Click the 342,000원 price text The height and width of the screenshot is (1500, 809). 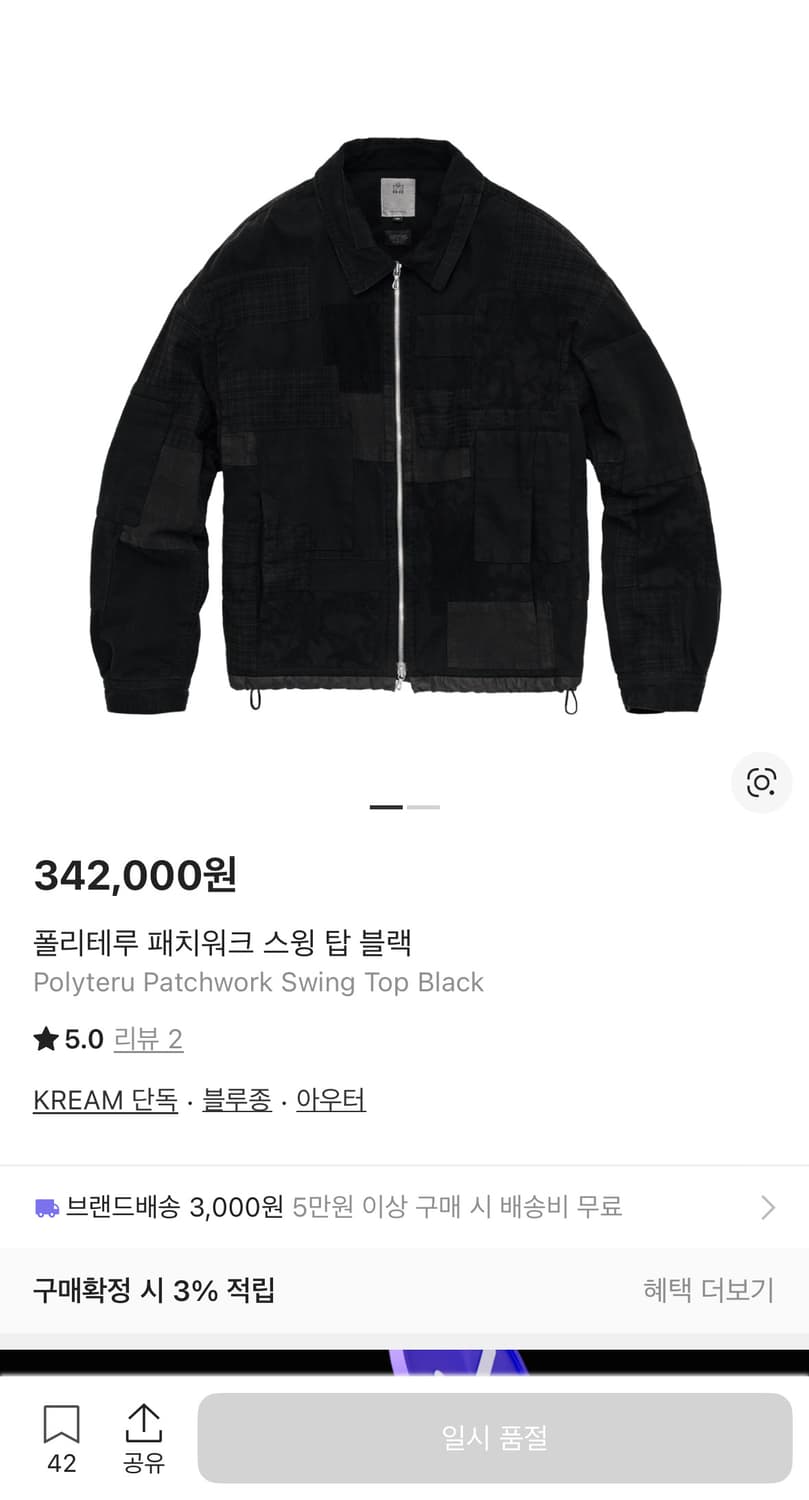click(136, 876)
